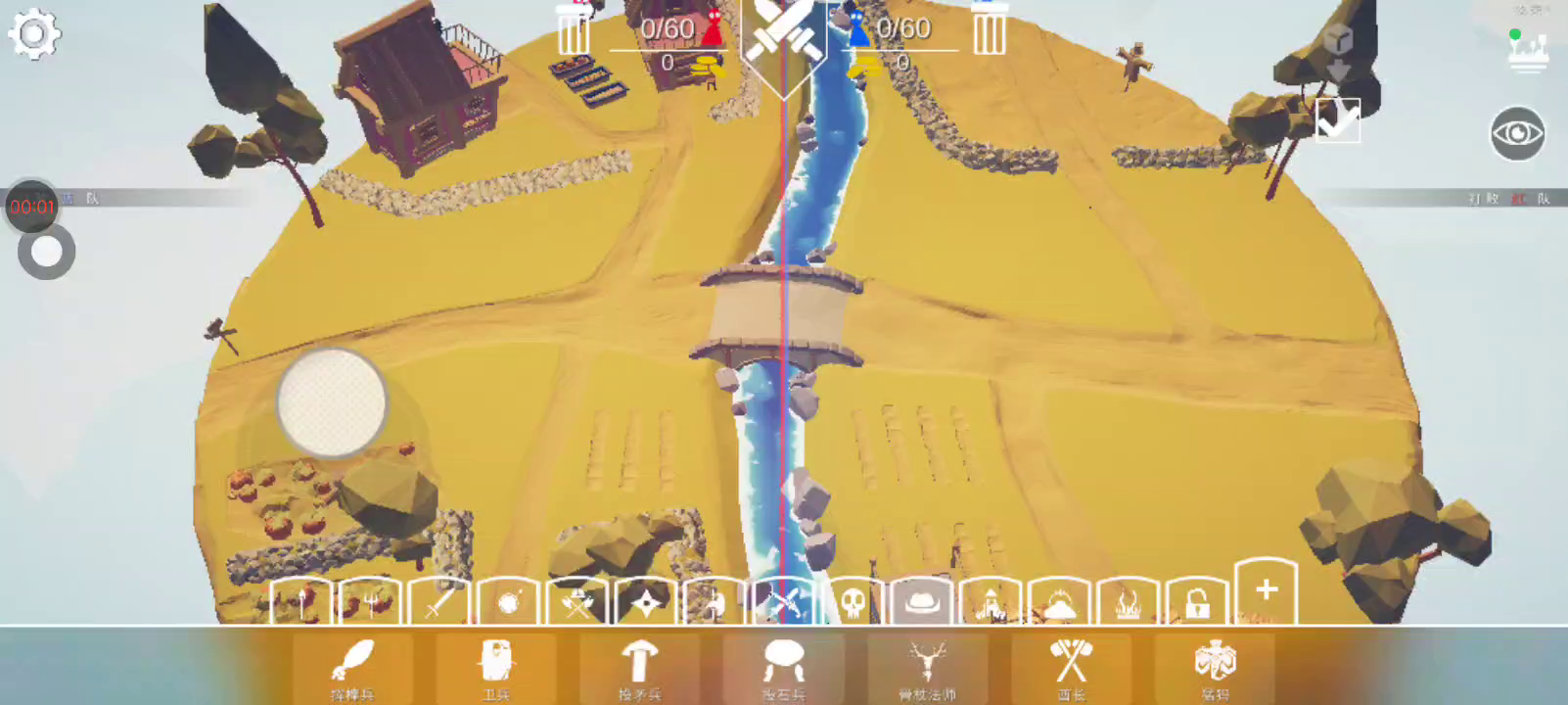The image size is (1568, 705).
Task: Tap the plus tab to add faction
Action: tap(1267, 590)
